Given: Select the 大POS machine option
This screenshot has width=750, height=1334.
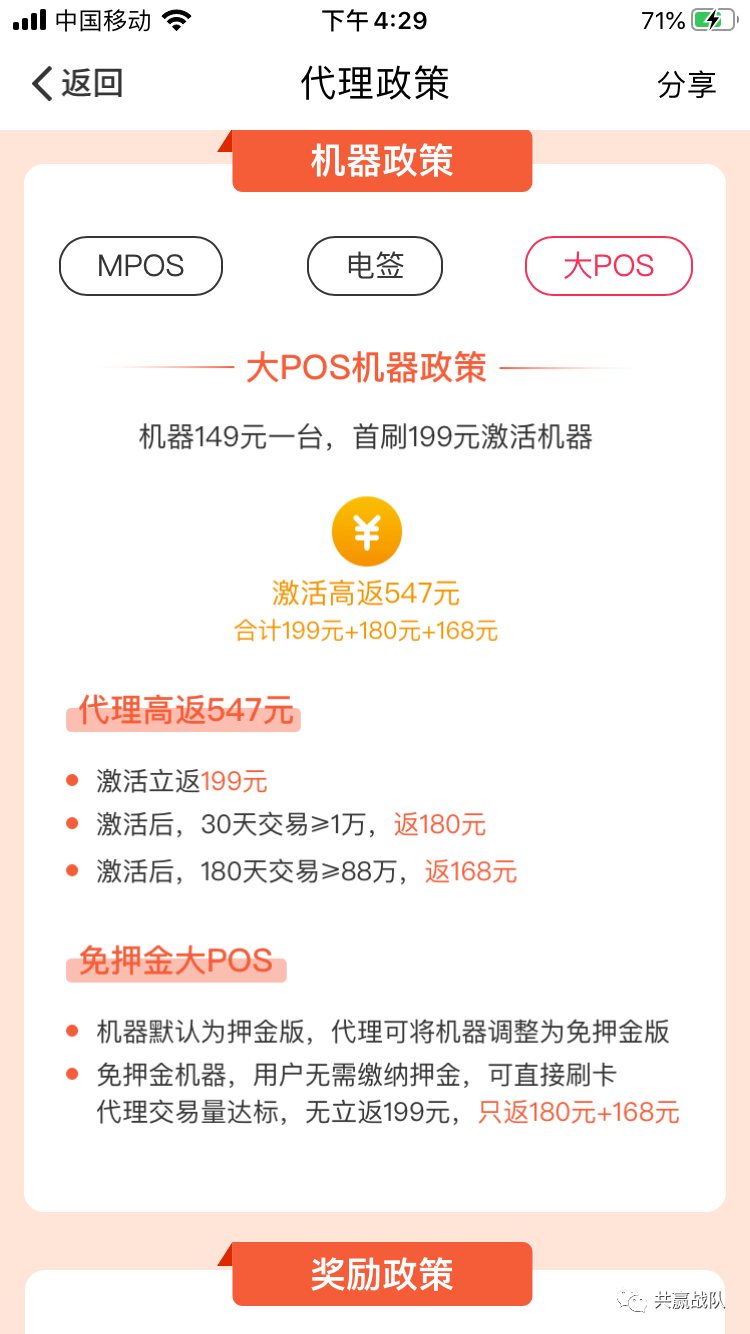Looking at the screenshot, I should click(608, 265).
